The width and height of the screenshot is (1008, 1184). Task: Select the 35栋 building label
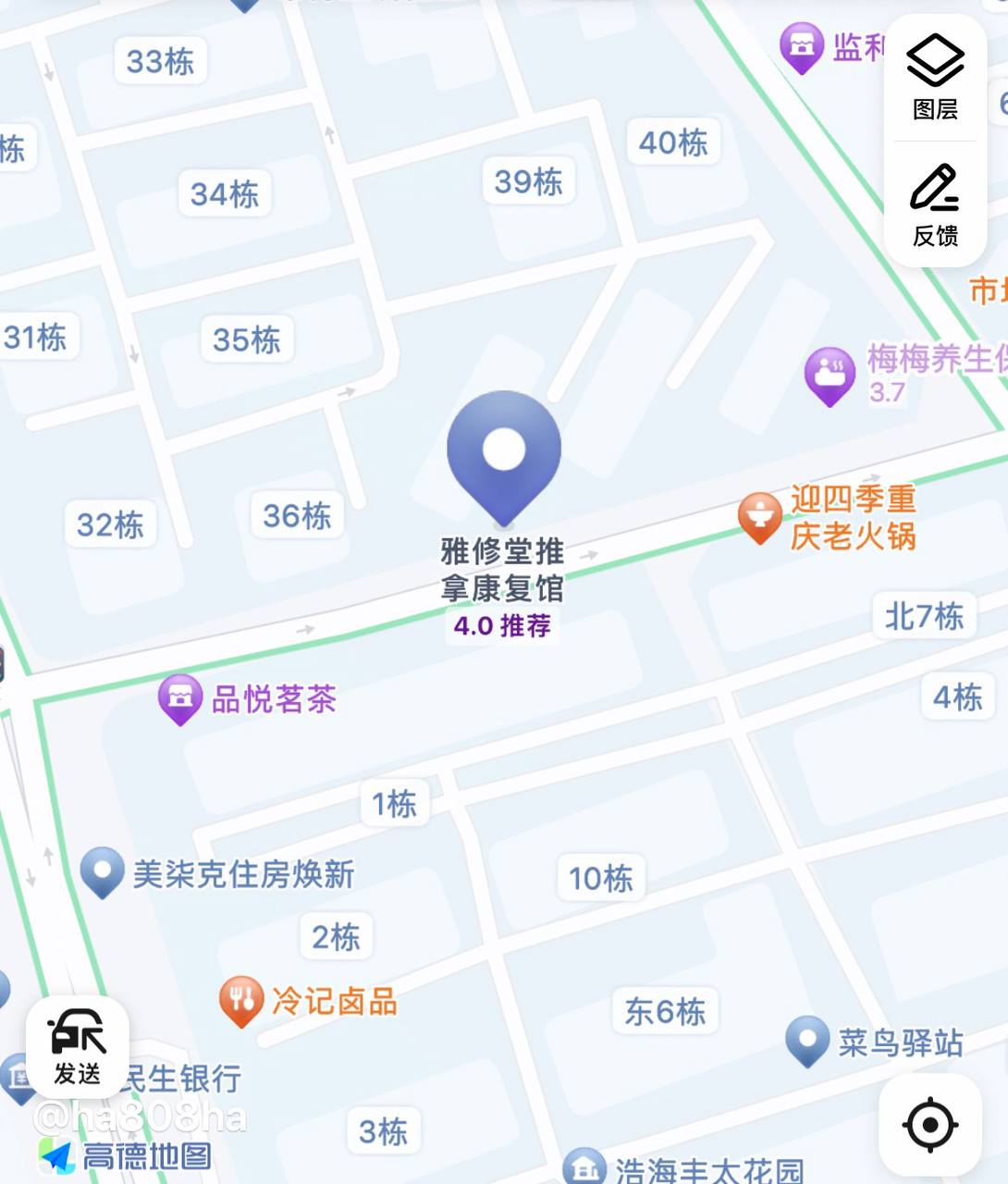click(x=247, y=339)
